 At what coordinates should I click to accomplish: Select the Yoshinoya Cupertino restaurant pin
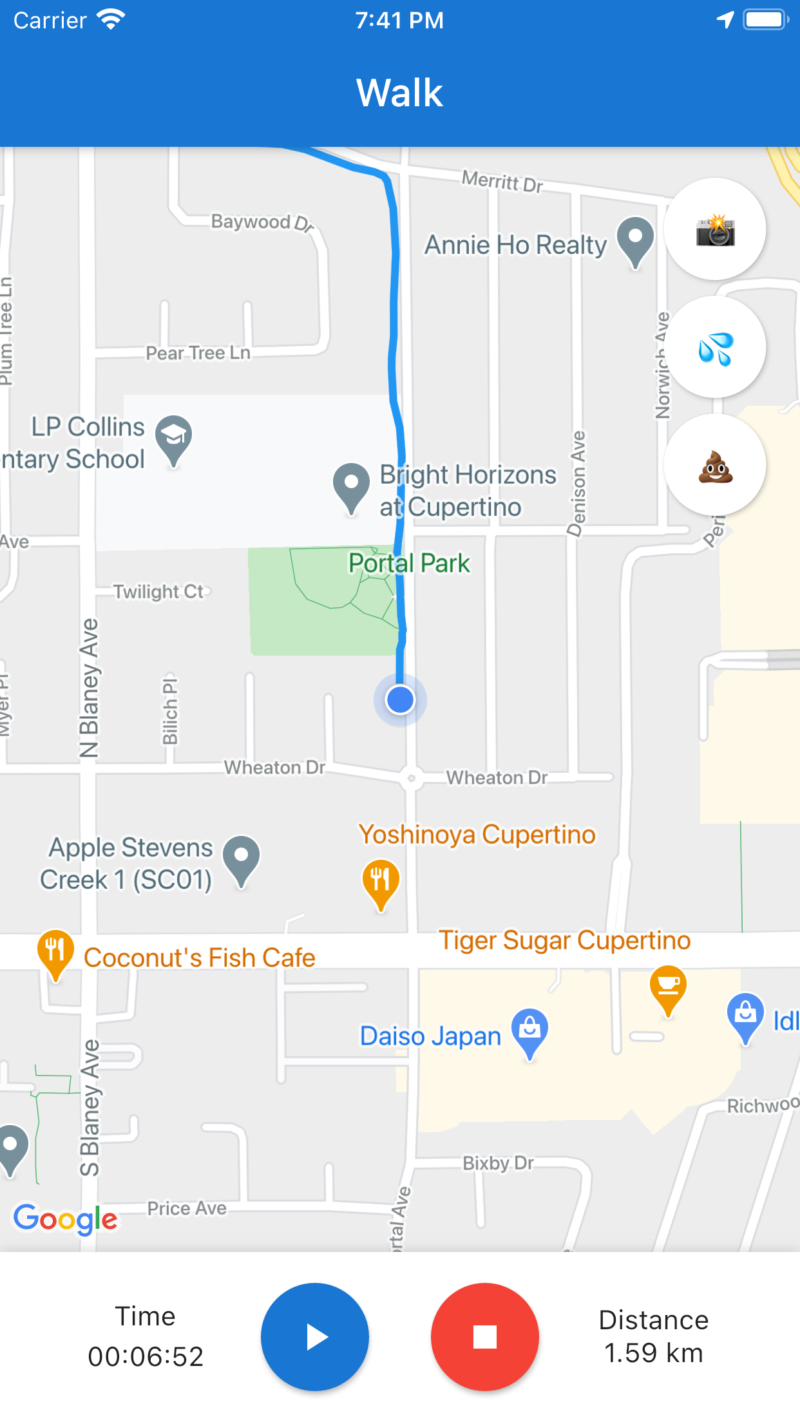tap(380, 882)
